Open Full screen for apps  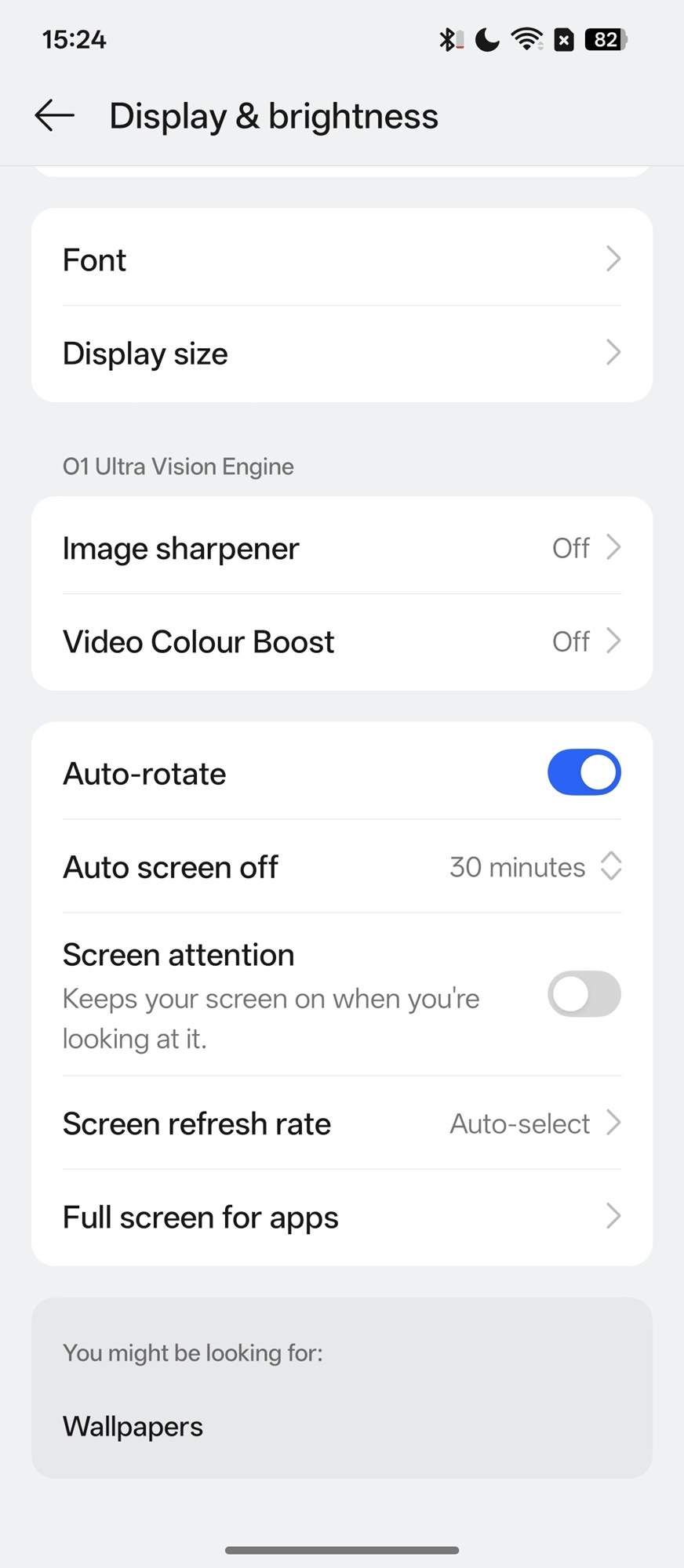pos(341,1217)
